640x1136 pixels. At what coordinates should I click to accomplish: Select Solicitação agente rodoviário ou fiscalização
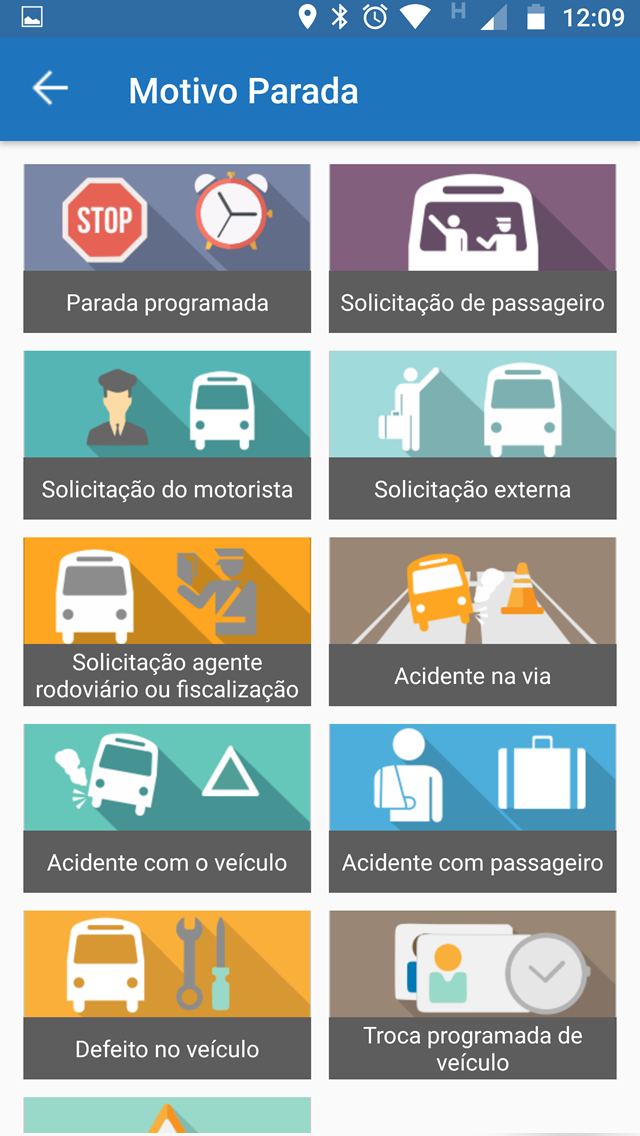pyautogui.click(x=167, y=622)
